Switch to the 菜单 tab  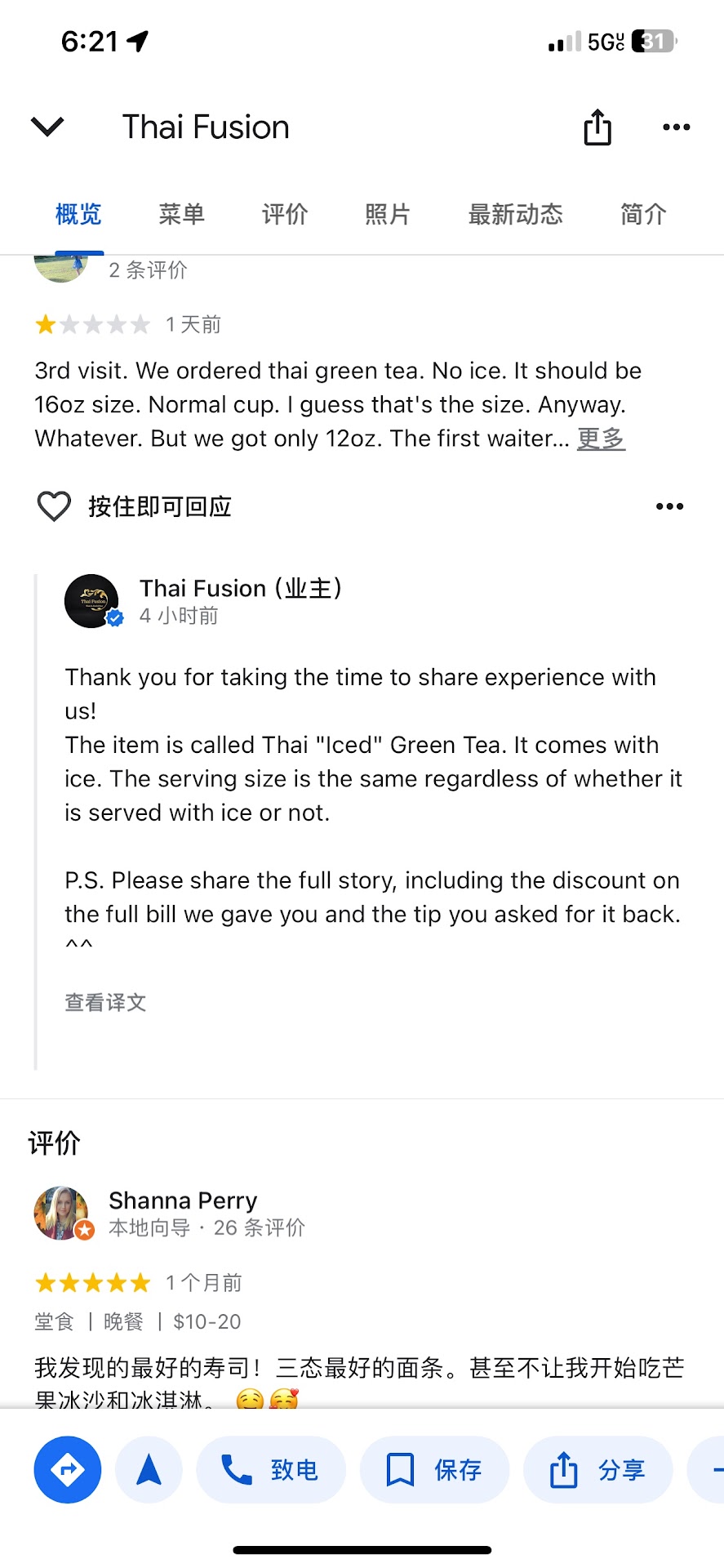(x=181, y=215)
